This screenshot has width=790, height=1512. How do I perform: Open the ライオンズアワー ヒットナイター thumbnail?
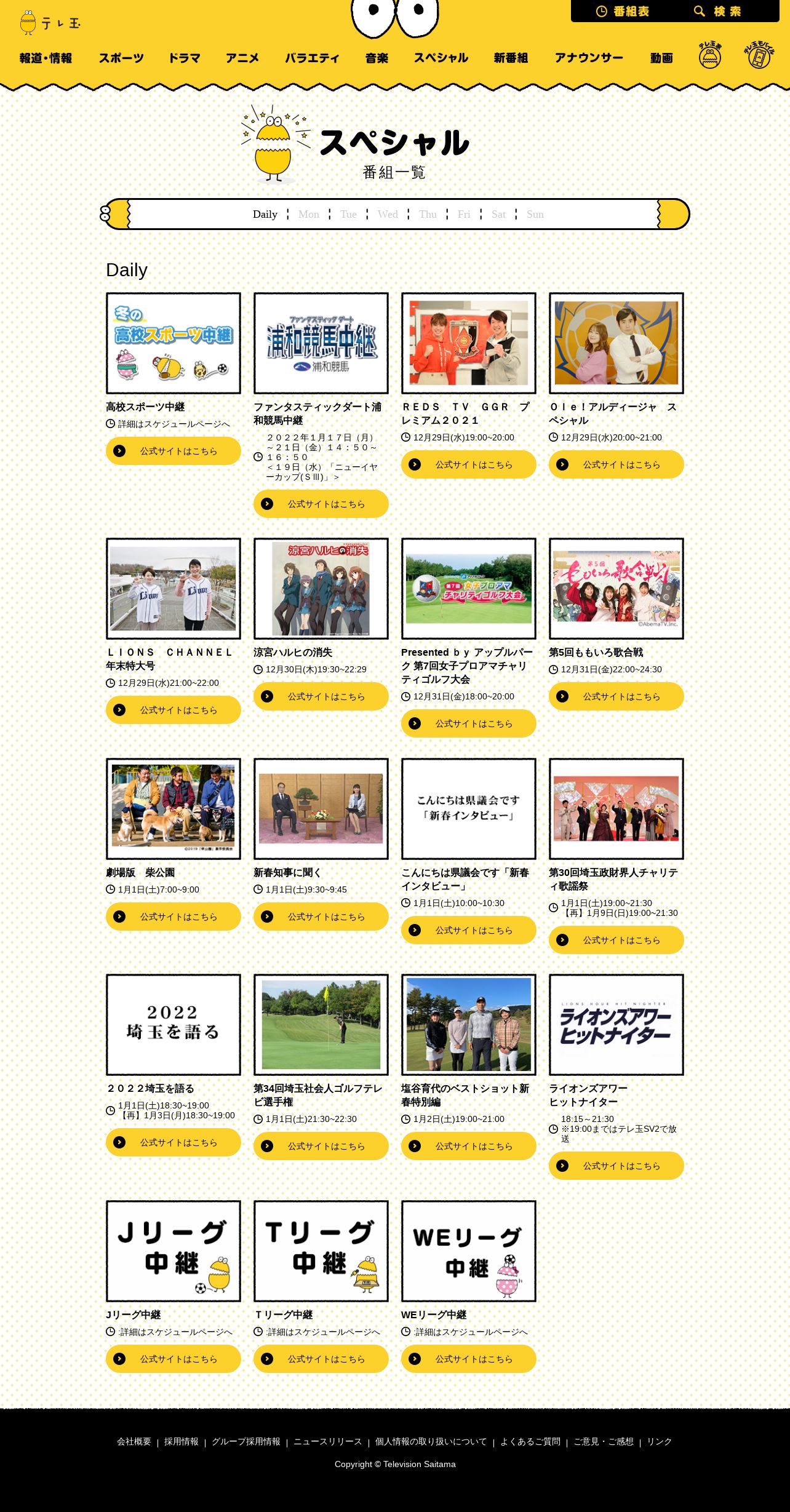pos(616,1025)
